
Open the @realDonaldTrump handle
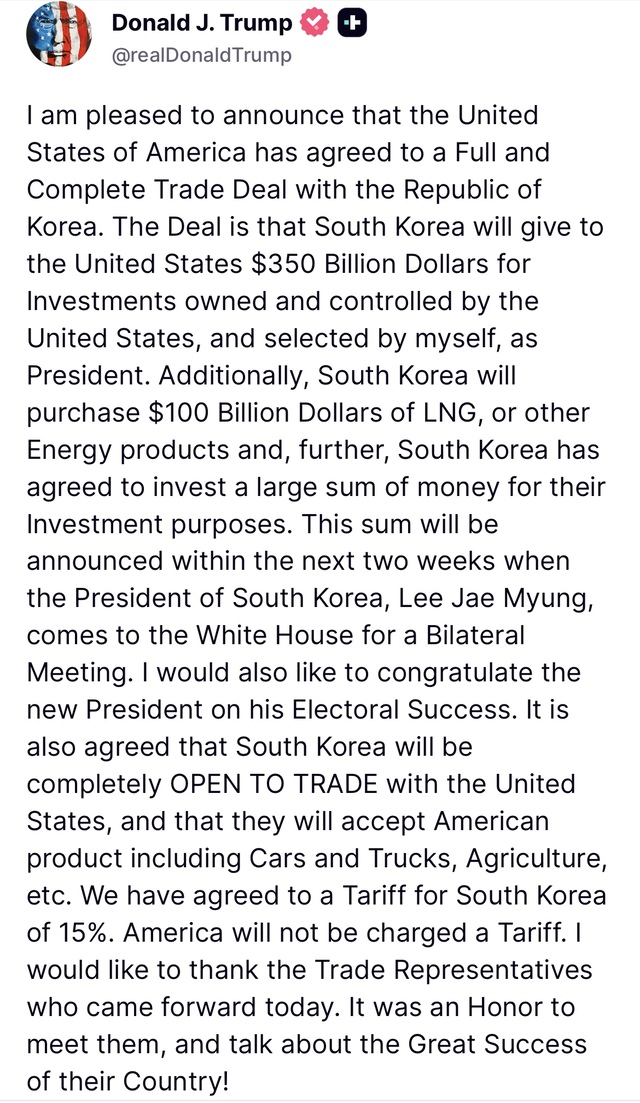point(201,56)
